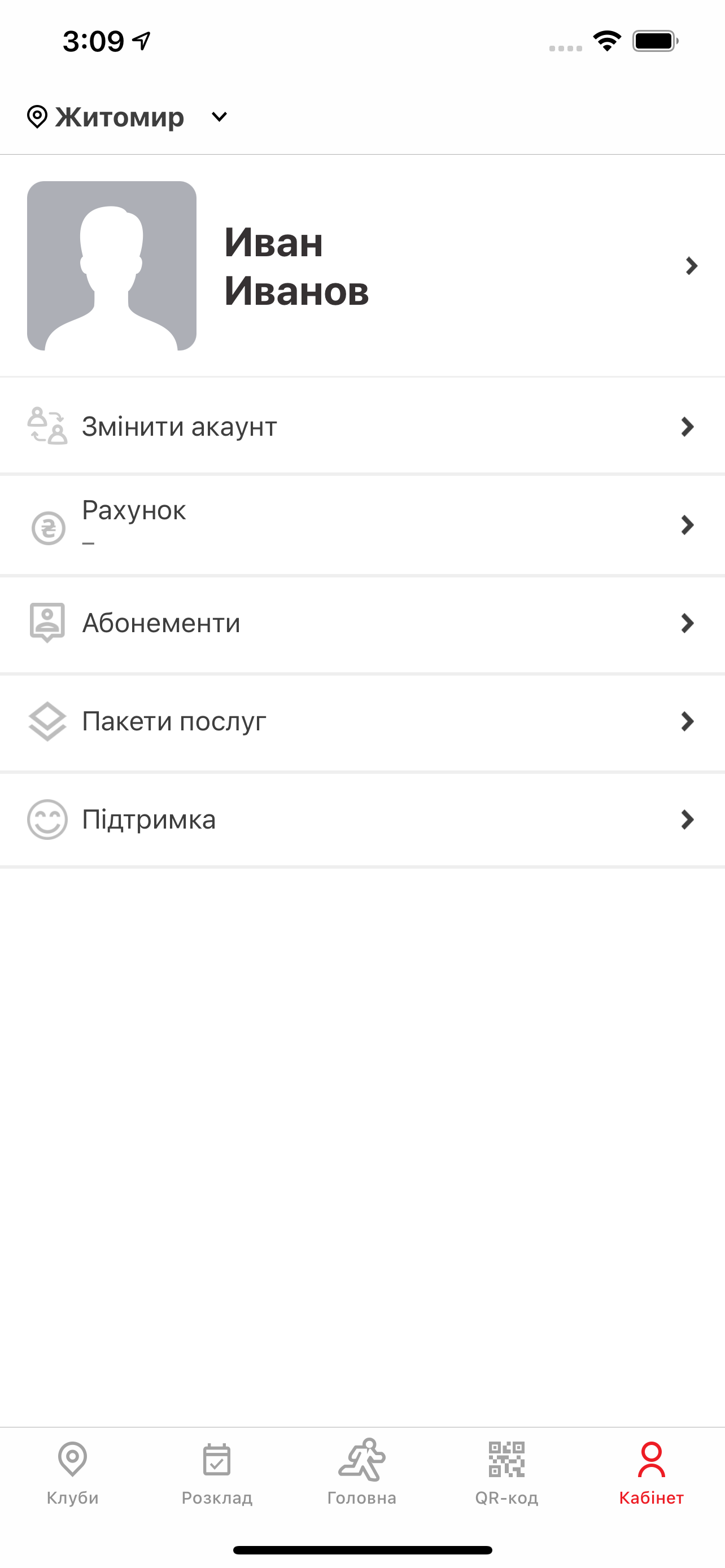Select the layers icon next to Пакети послуг
Viewport: 725px width, 1568px height.
point(47,721)
